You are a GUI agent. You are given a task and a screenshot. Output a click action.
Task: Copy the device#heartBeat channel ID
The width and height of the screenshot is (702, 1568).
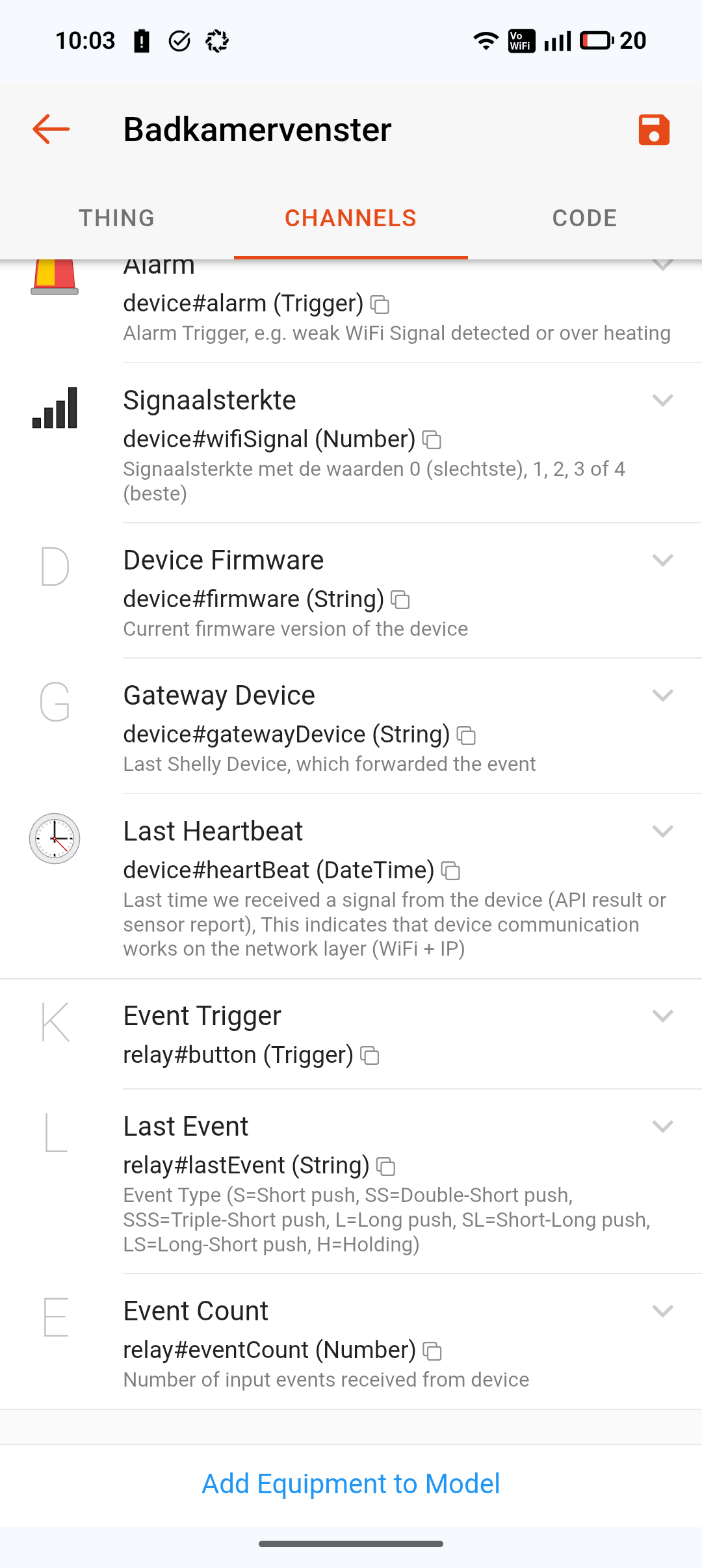coord(450,871)
